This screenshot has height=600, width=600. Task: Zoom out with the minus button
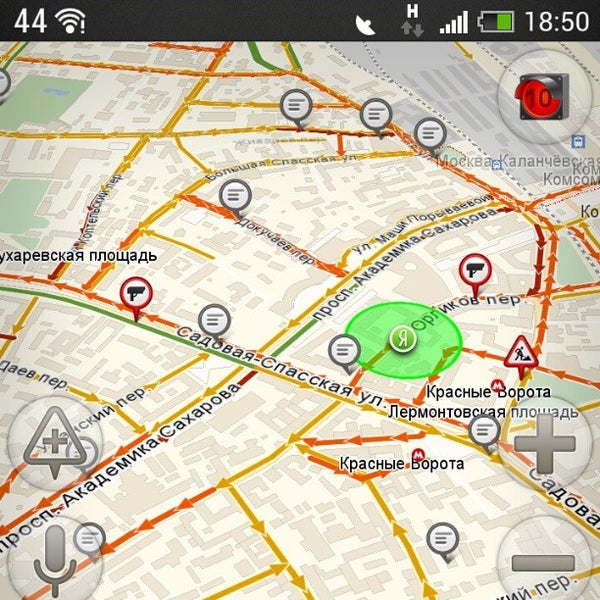pyautogui.click(x=543, y=562)
